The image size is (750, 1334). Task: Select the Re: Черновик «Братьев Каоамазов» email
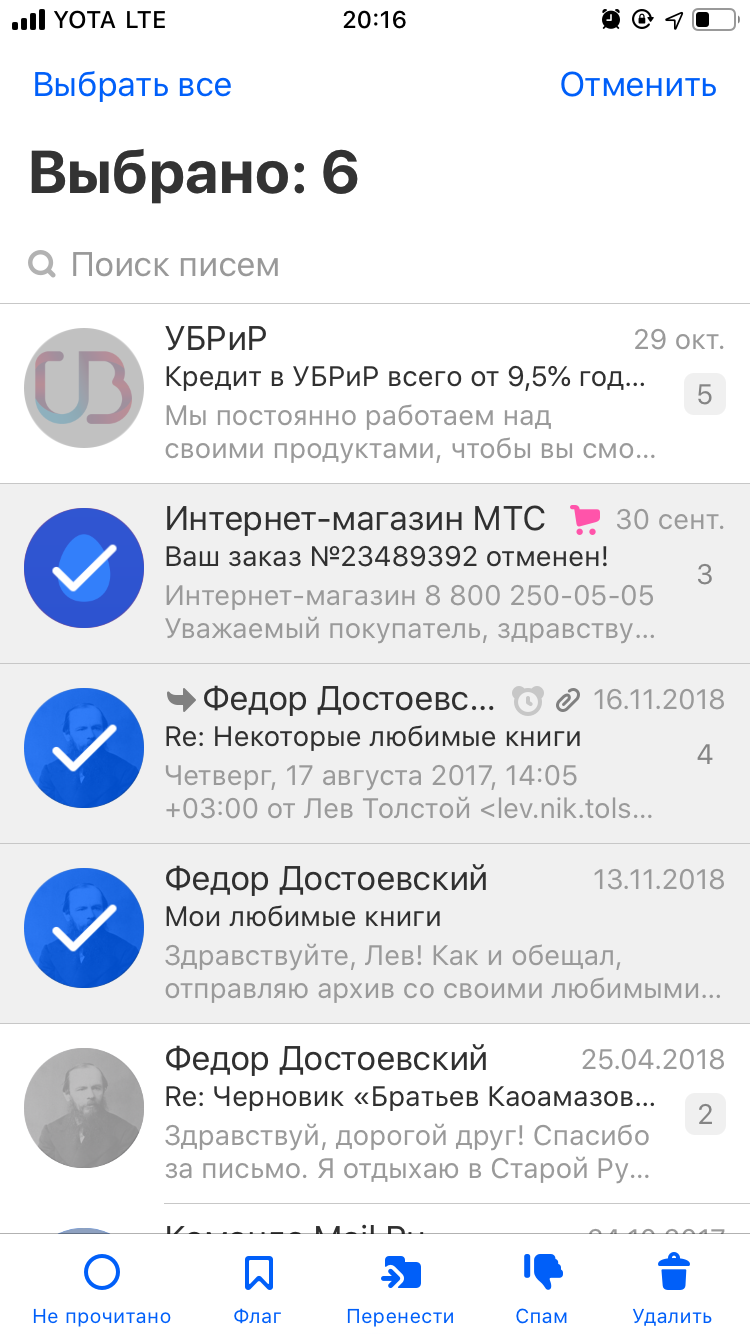pyautogui.click(x=375, y=1114)
